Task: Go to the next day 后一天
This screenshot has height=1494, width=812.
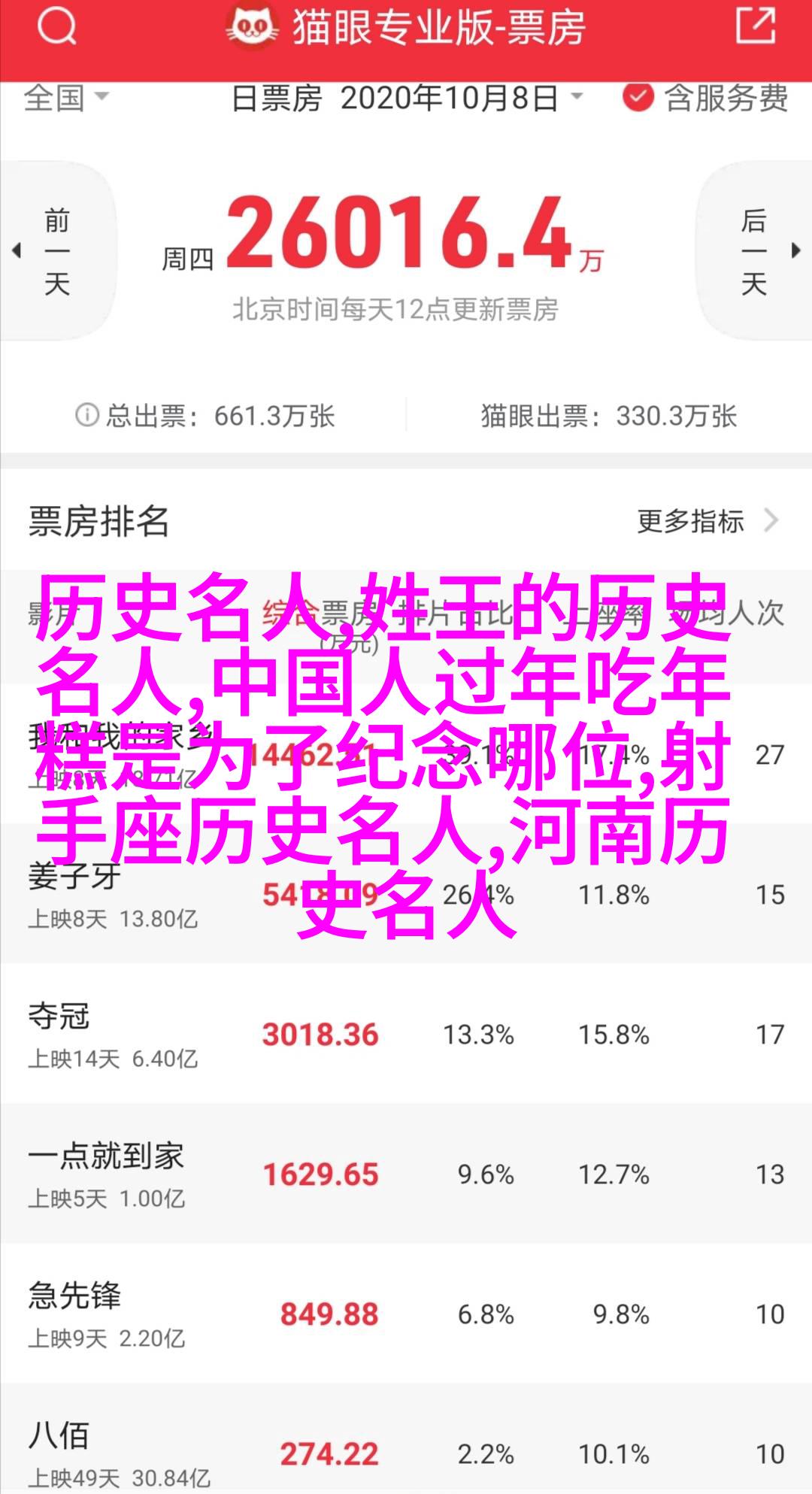Action: [x=755, y=252]
